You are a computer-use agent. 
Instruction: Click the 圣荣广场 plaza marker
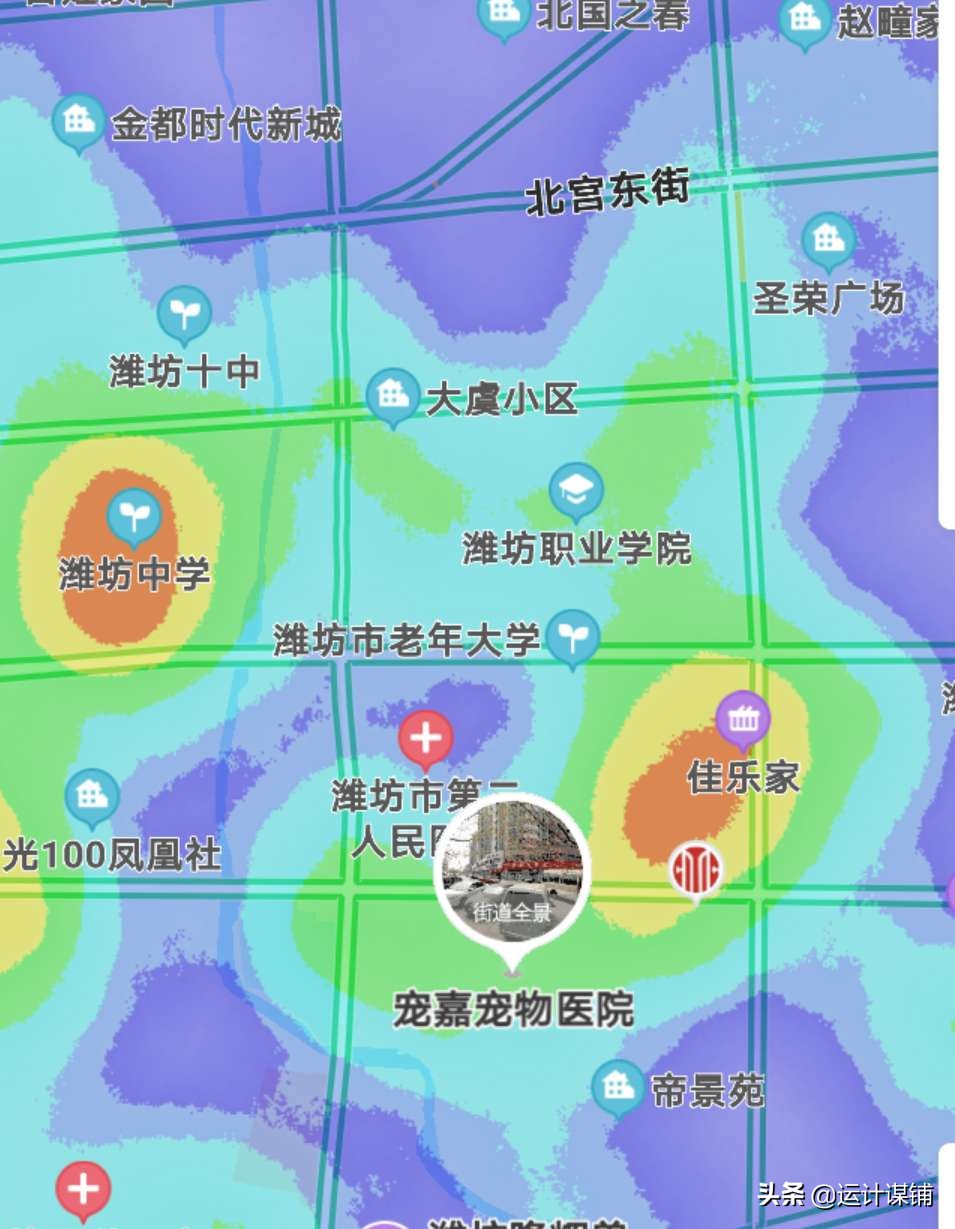pos(826,239)
